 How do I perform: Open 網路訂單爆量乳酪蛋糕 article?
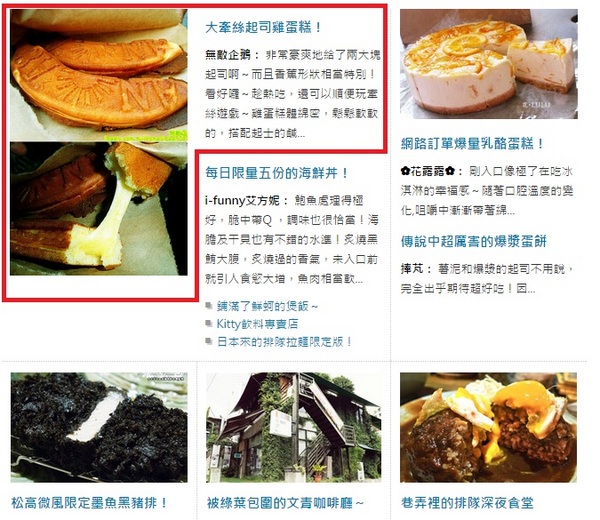(472, 144)
